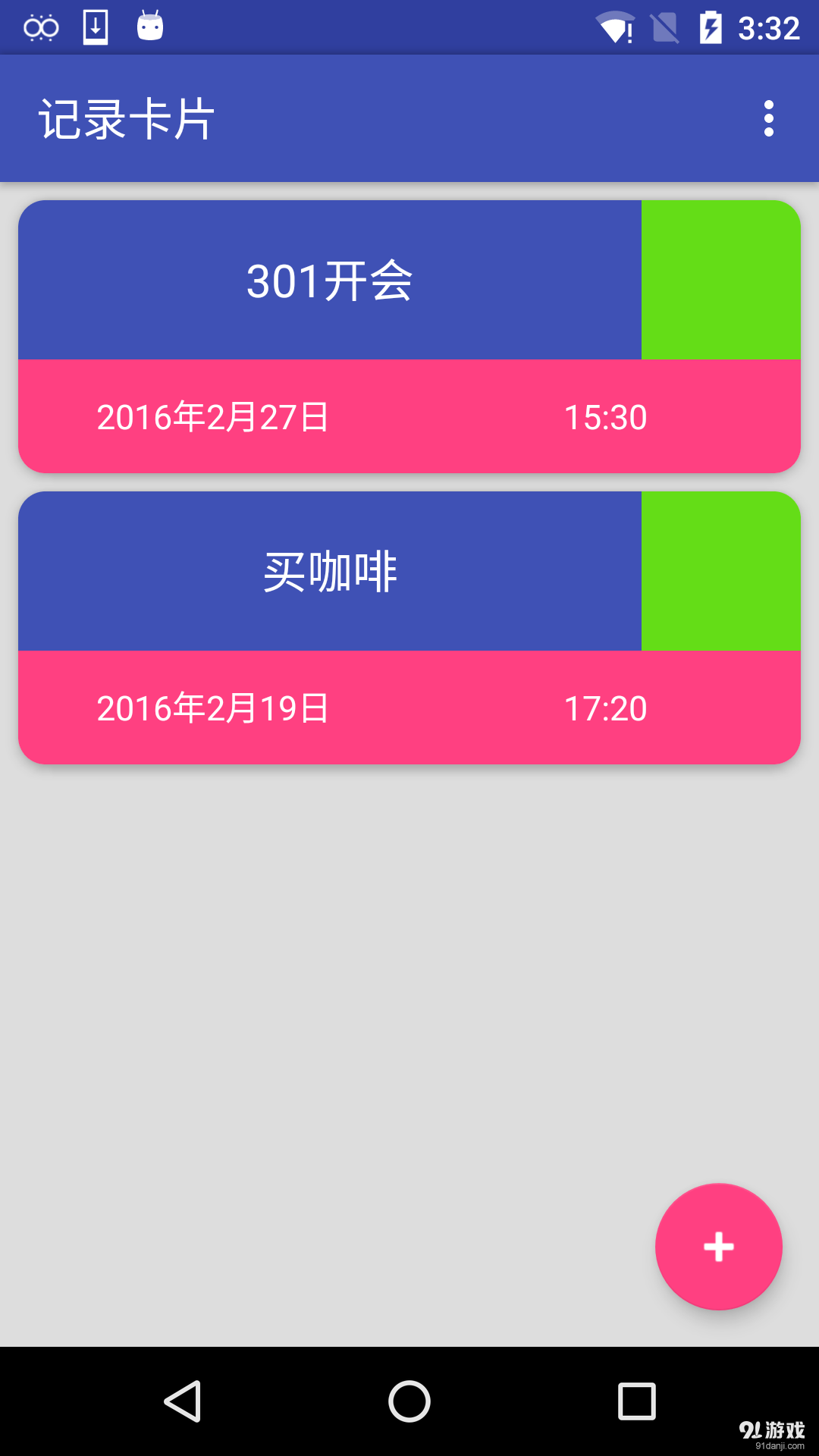Tap the date 2016年2月19日 on second card
The width and height of the screenshot is (819, 1456).
pos(212,708)
